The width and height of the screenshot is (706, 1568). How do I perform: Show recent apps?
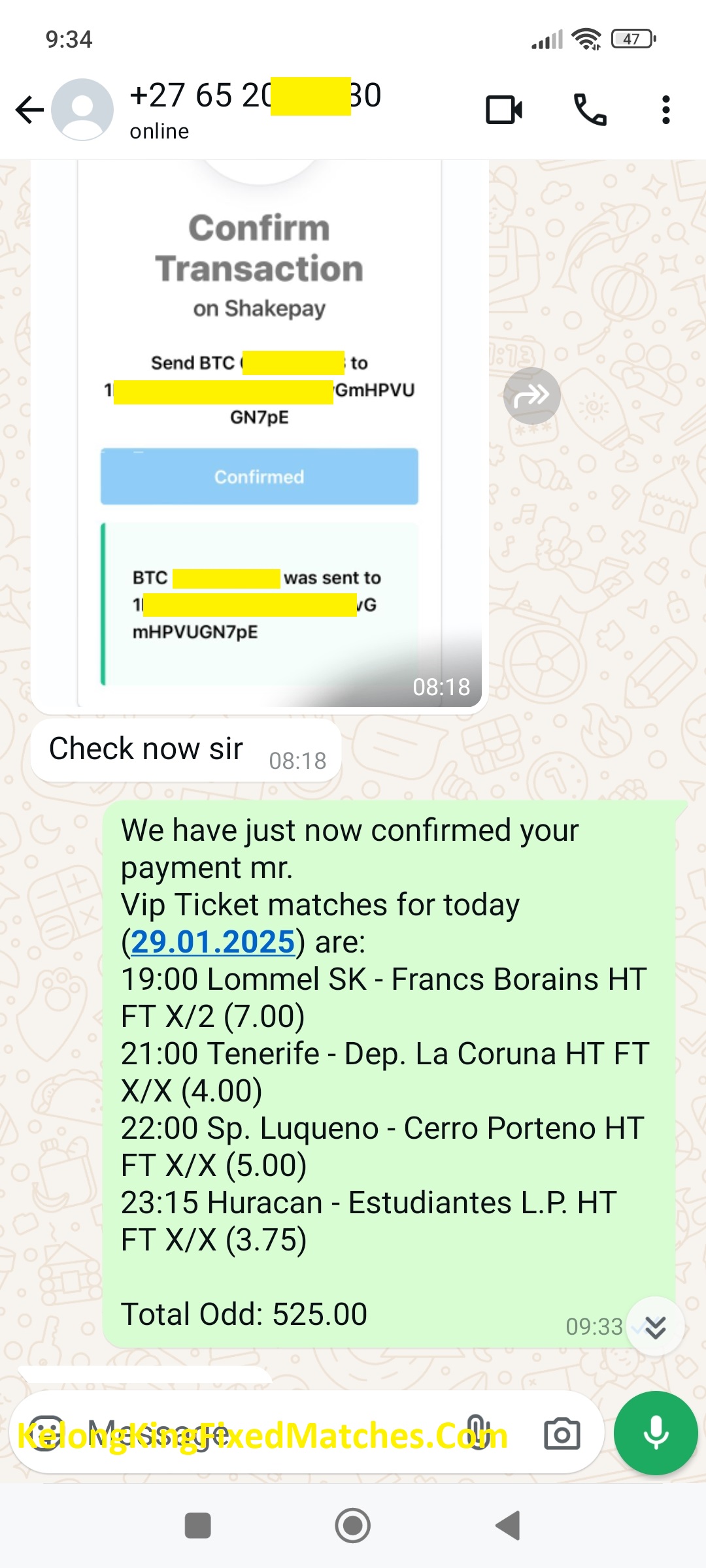point(198,1526)
